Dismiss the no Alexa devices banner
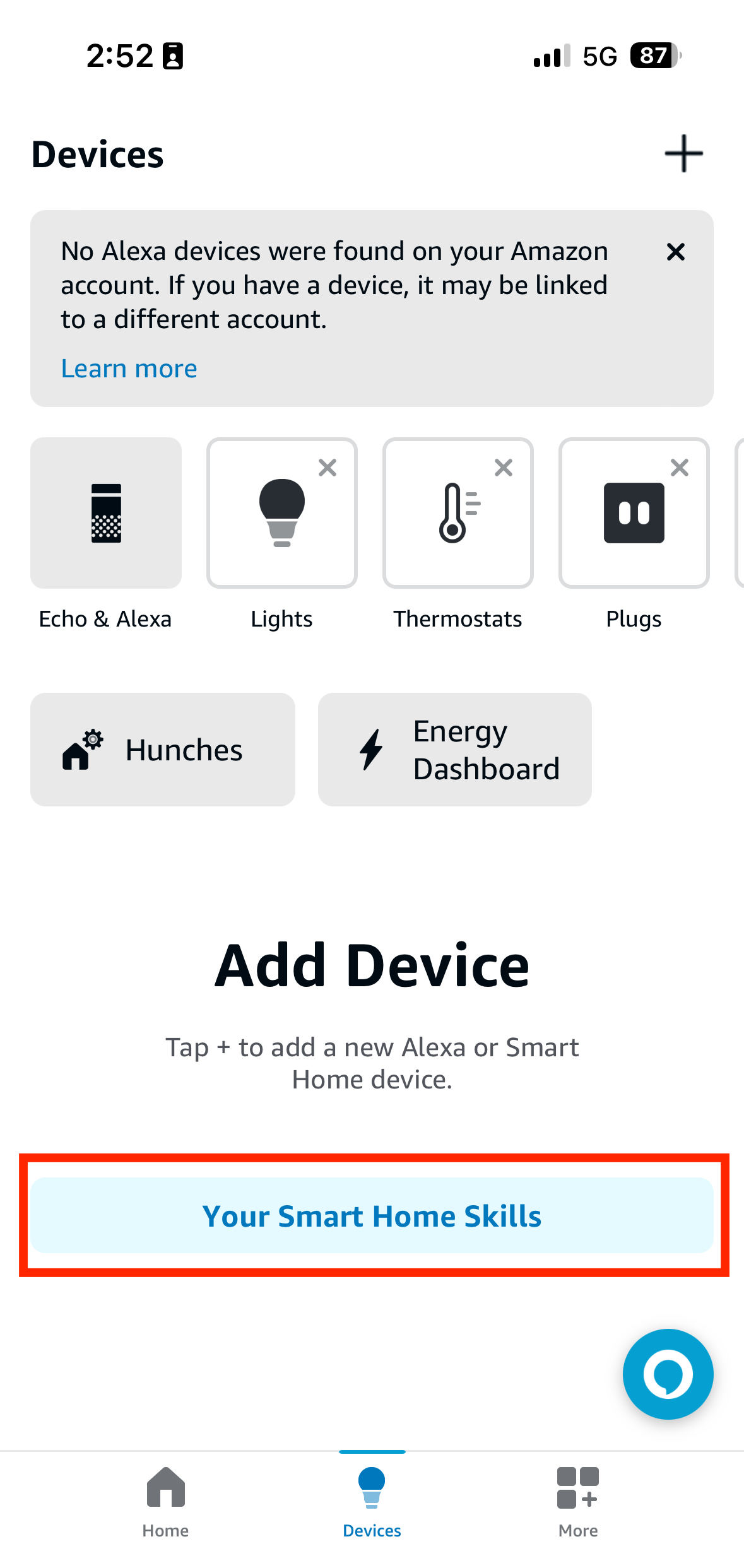Image resolution: width=744 pixels, height=1568 pixels. point(675,252)
